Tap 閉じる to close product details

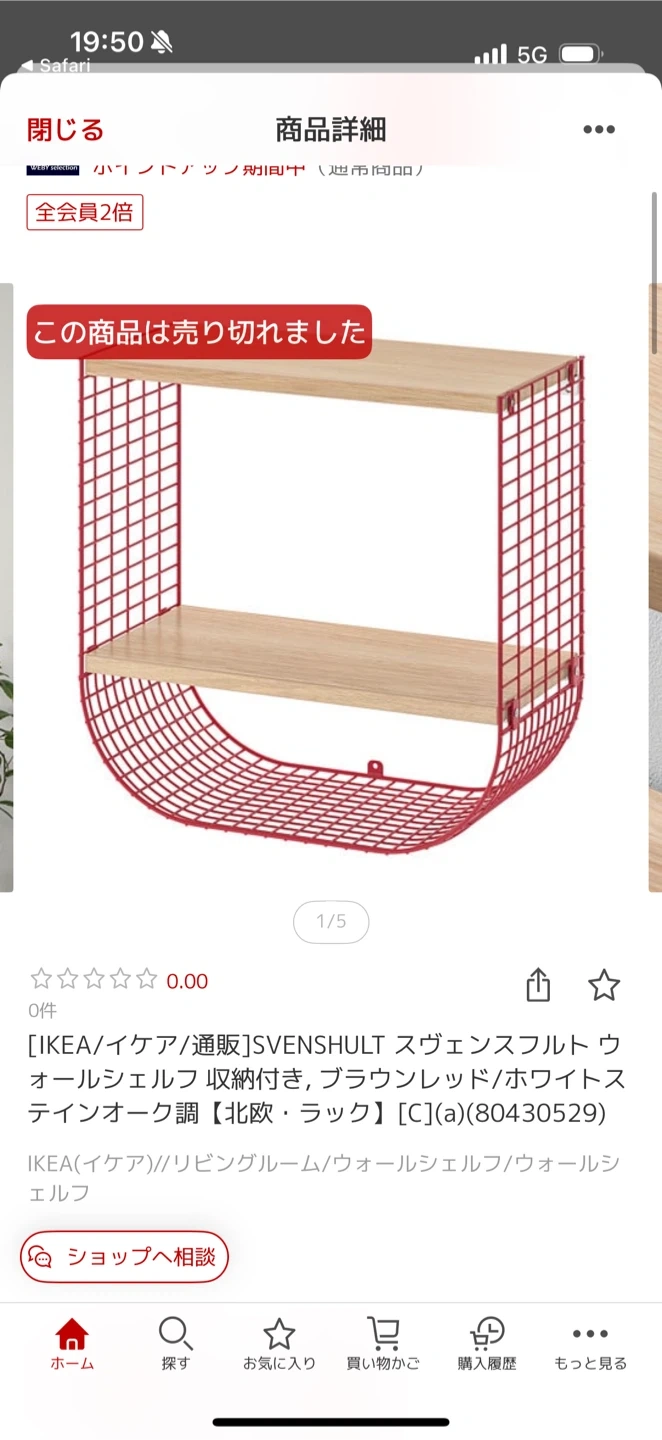tap(65, 129)
